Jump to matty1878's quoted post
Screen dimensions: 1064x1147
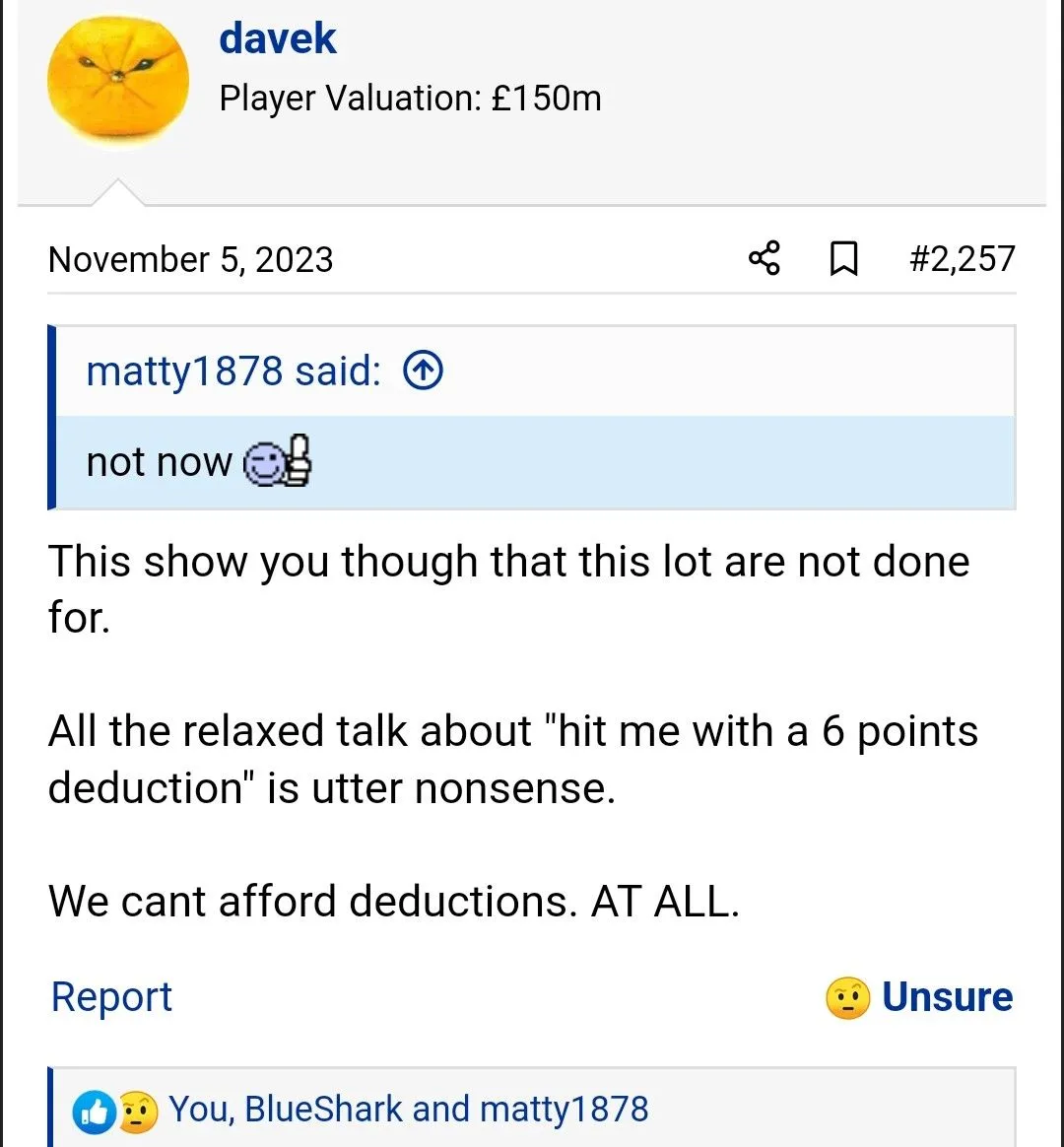(x=424, y=371)
